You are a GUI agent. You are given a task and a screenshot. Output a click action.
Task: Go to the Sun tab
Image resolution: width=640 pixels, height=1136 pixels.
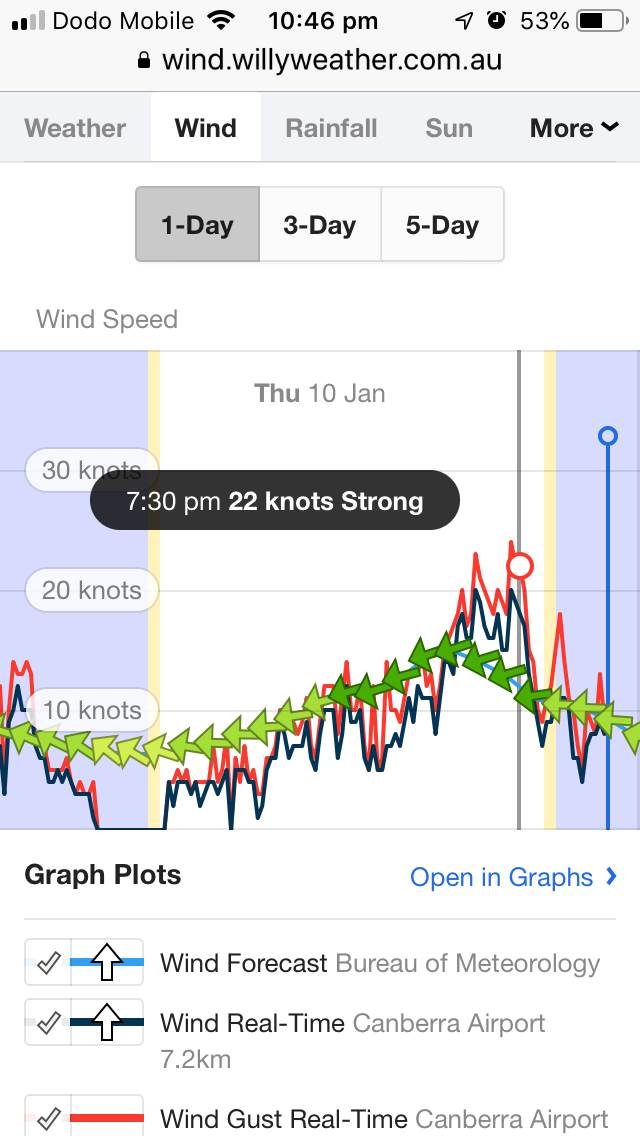click(449, 128)
